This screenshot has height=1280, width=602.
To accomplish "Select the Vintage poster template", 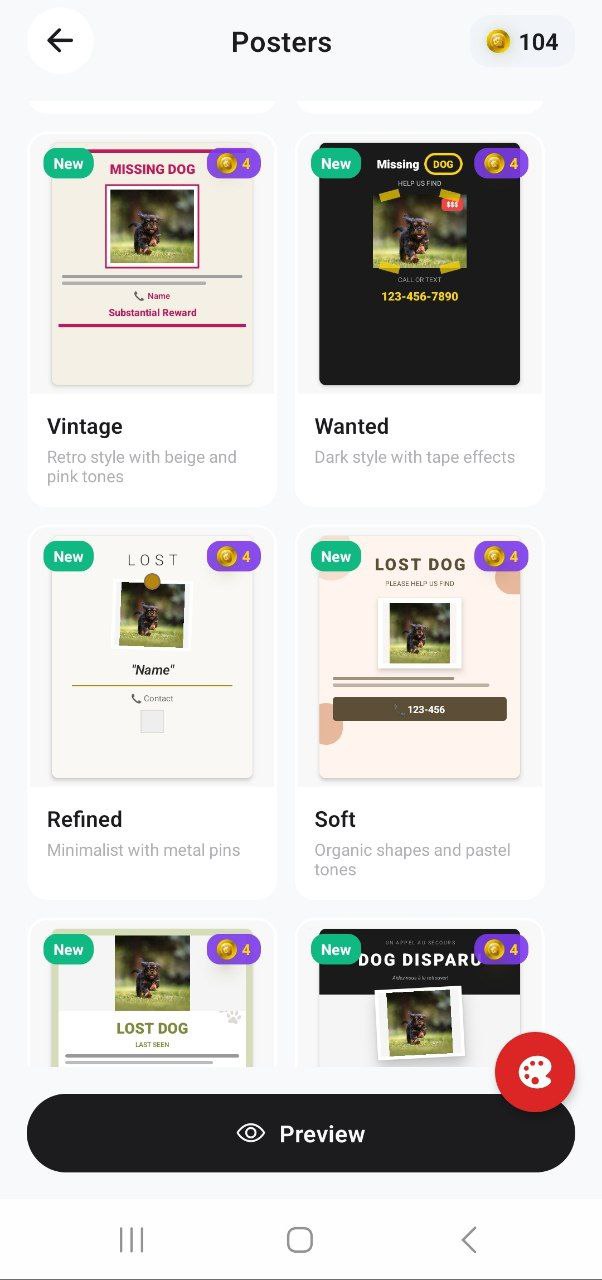I will tap(152, 320).
